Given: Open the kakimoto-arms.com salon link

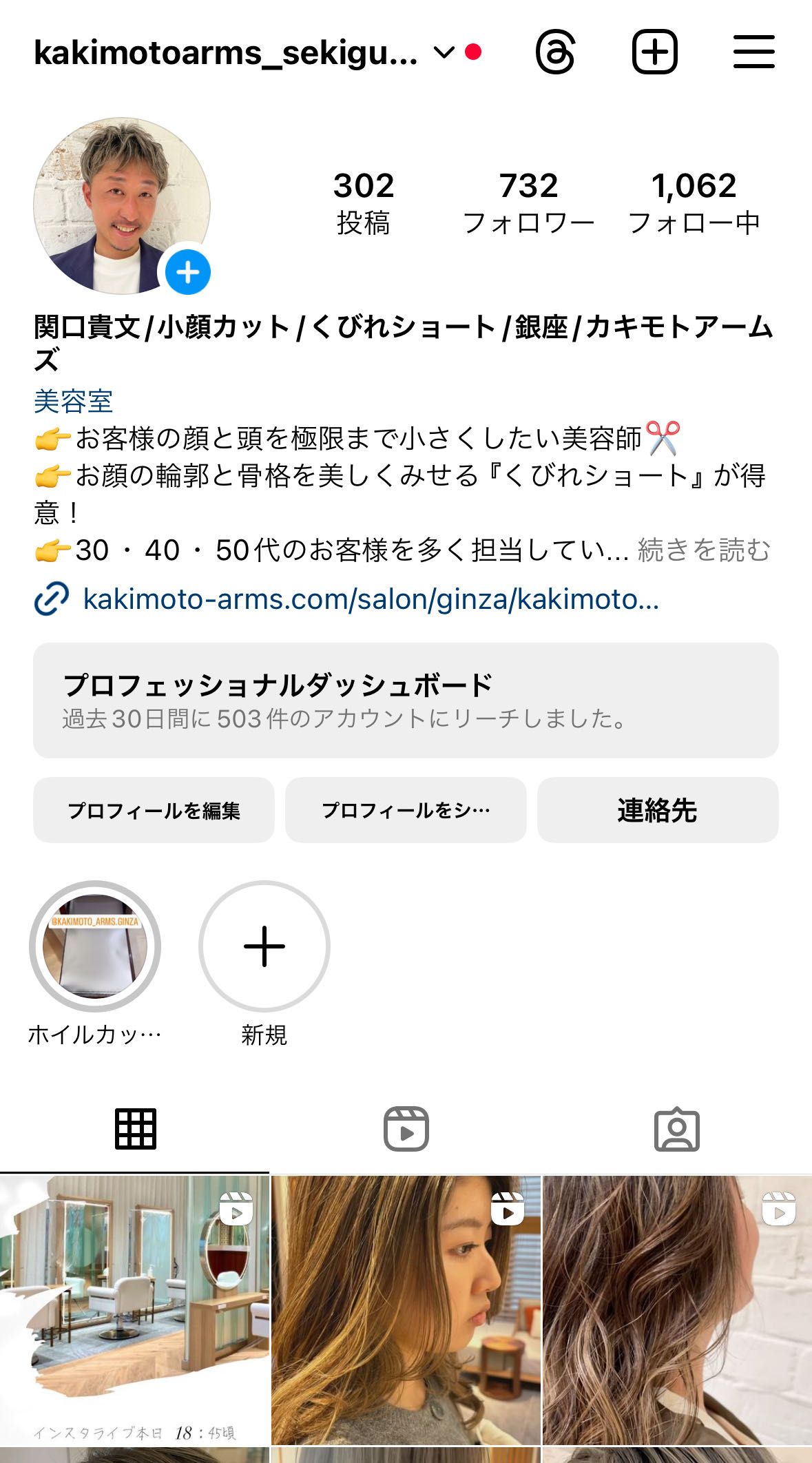Looking at the screenshot, I should click(x=371, y=599).
